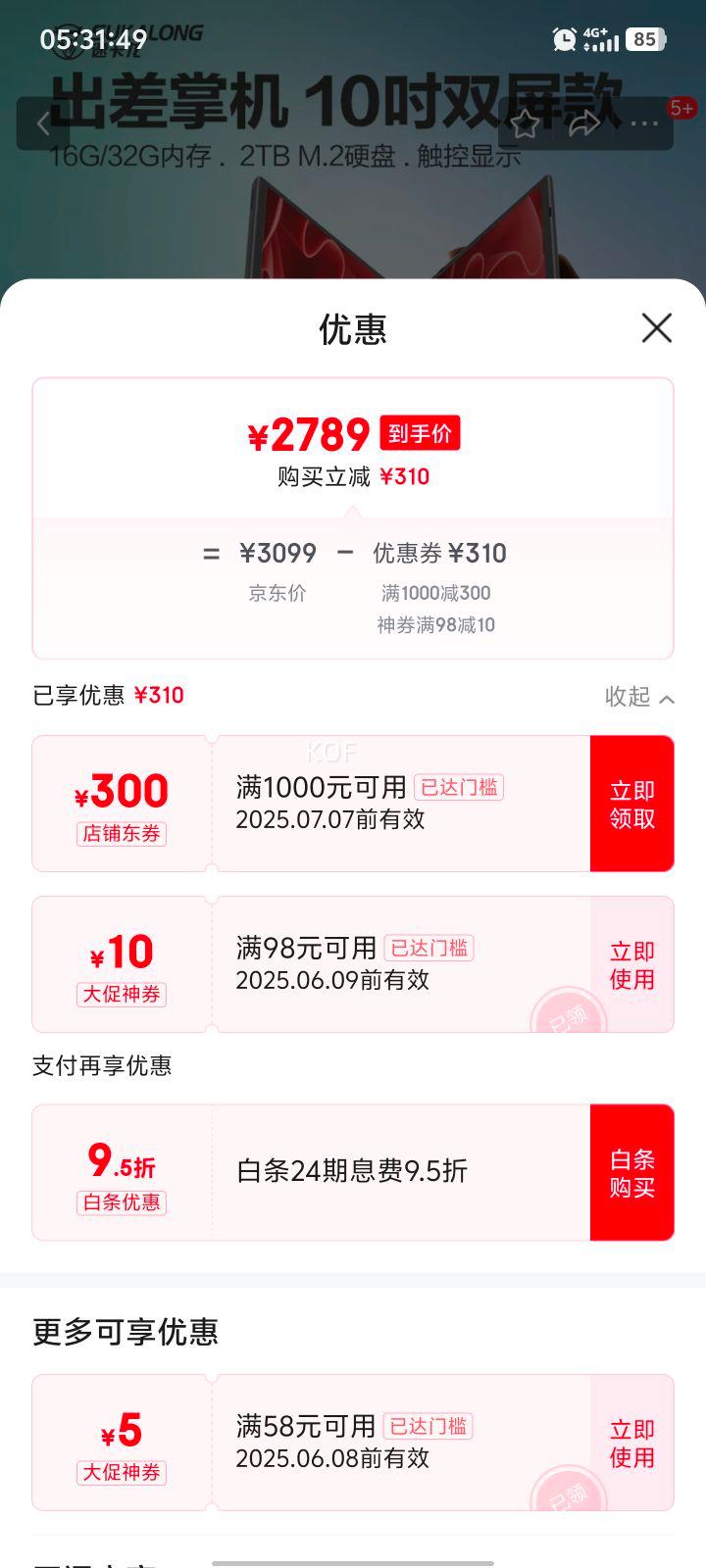Close the 优惠 discount sheet

pos(656,328)
